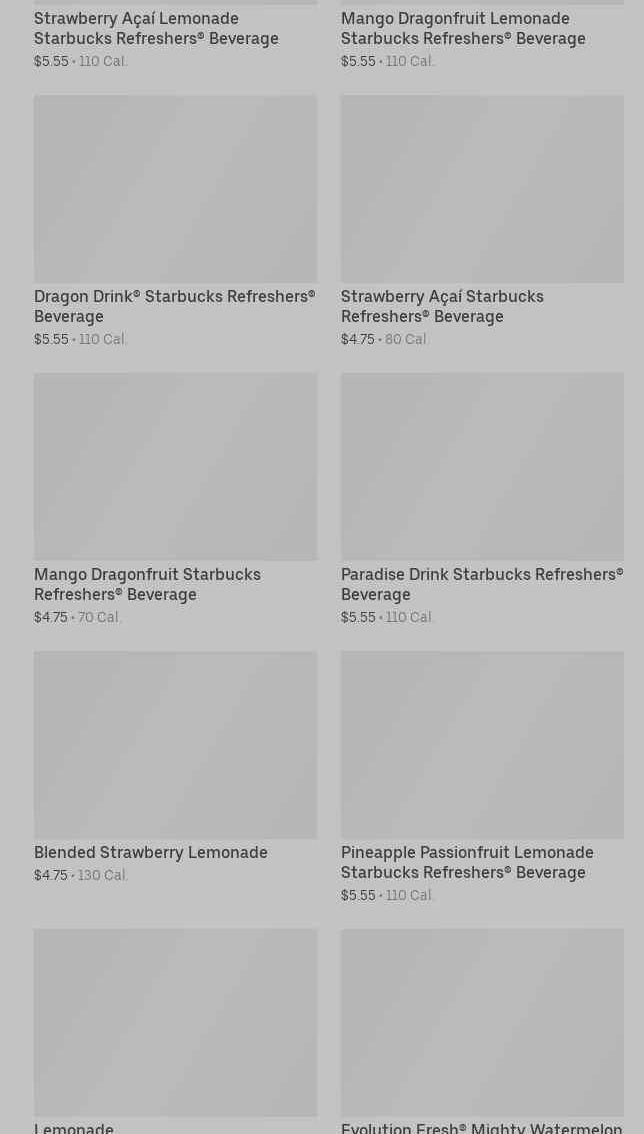Viewport: 644px width, 1134px height.
Task: View Strawberry Açaí Starbucks Refreshers Beverage
Action: click(482, 189)
